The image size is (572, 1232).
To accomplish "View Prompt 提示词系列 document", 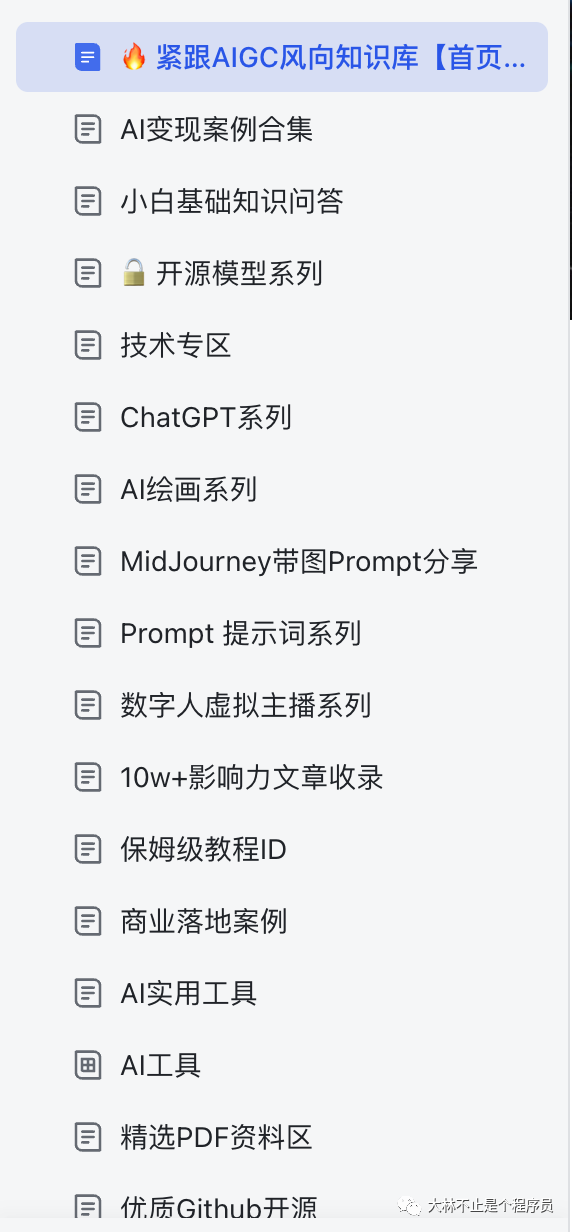I will (282, 633).
